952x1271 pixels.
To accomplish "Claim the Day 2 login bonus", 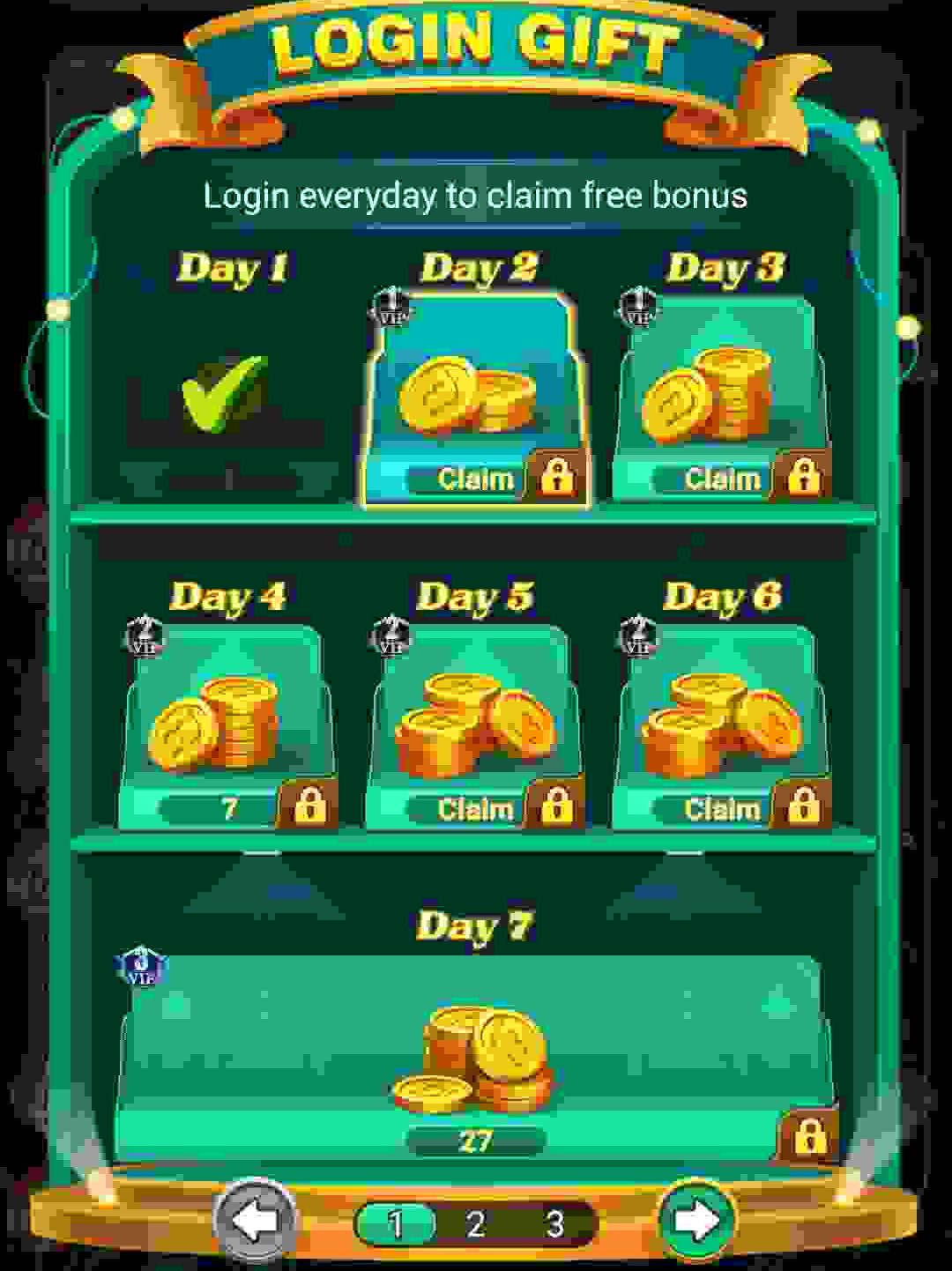I will coord(475,479).
